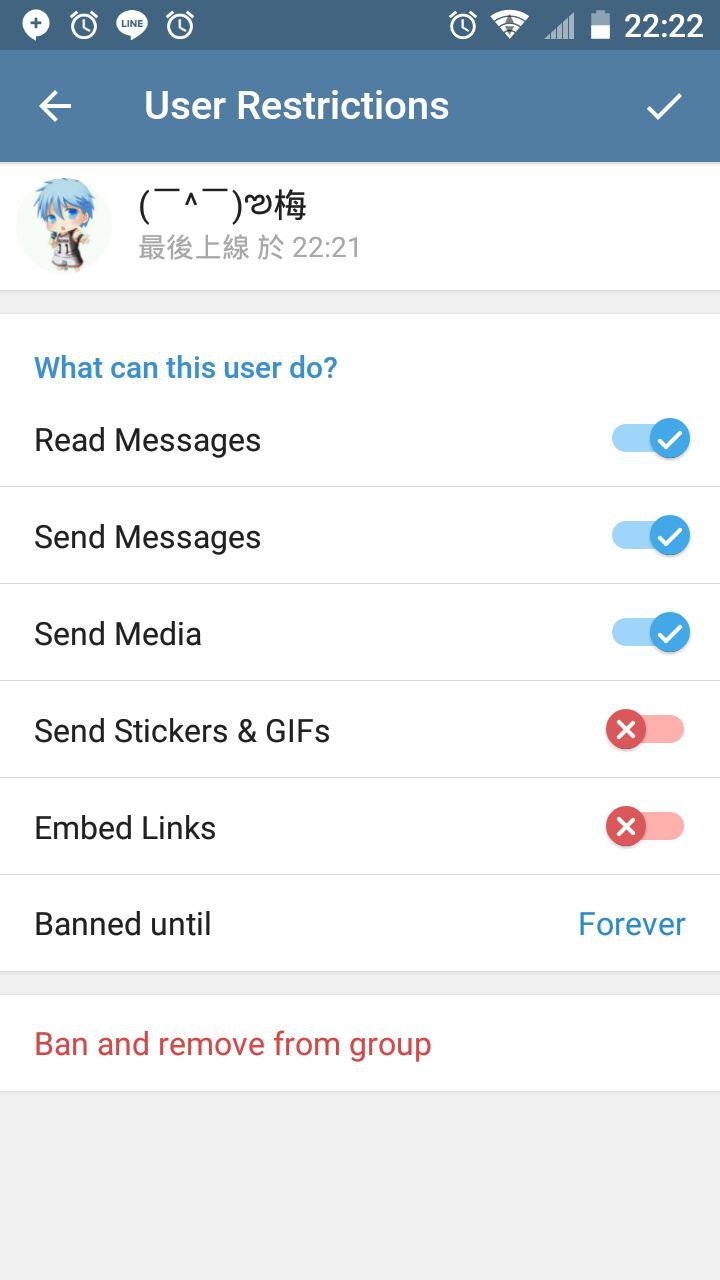Image resolution: width=720 pixels, height=1280 pixels.
Task: Turn off Send Messages switch
Action: [x=650, y=536]
